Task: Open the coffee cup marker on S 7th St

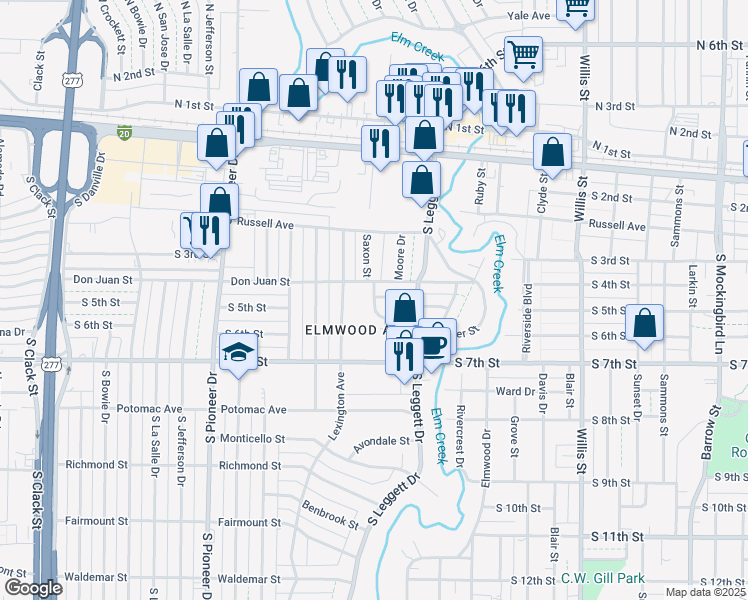Action: pos(435,346)
